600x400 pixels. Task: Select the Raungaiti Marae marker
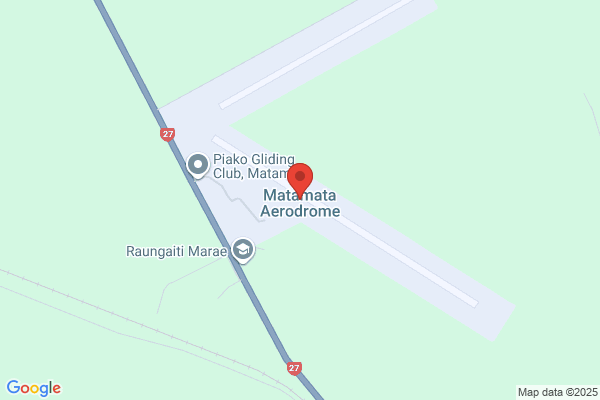coord(242,250)
